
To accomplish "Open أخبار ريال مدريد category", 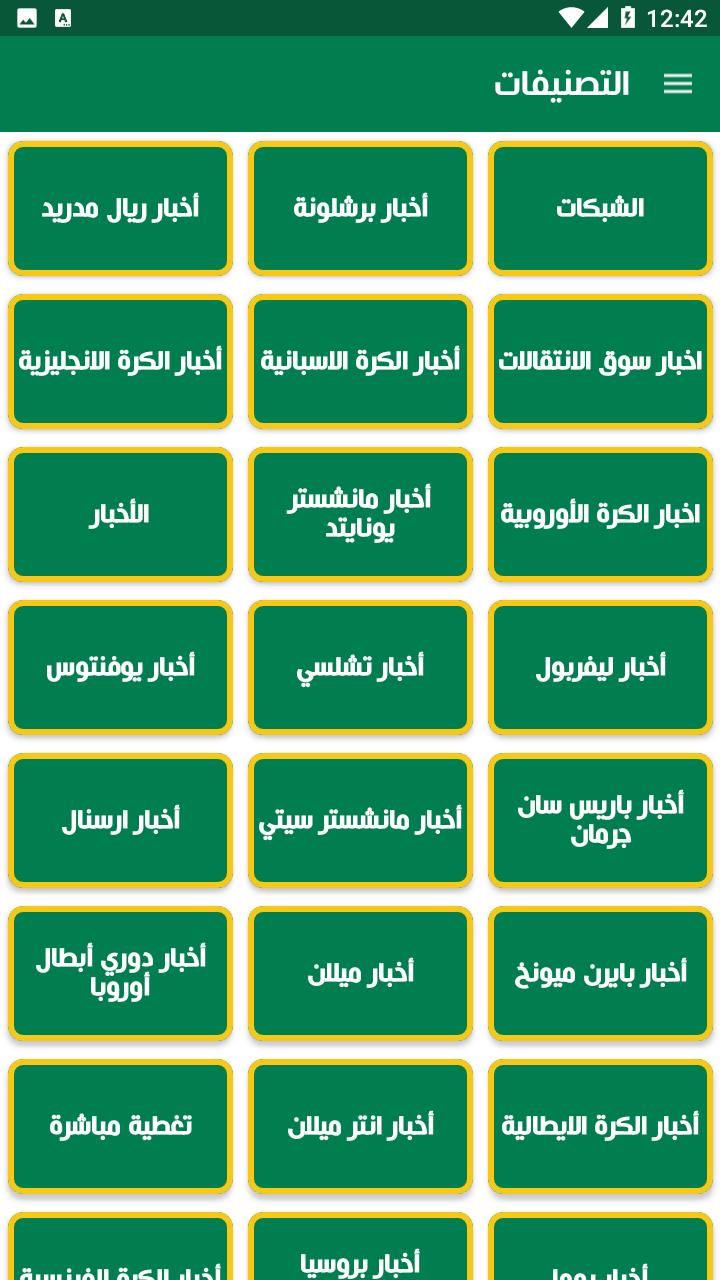I will point(120,208).
